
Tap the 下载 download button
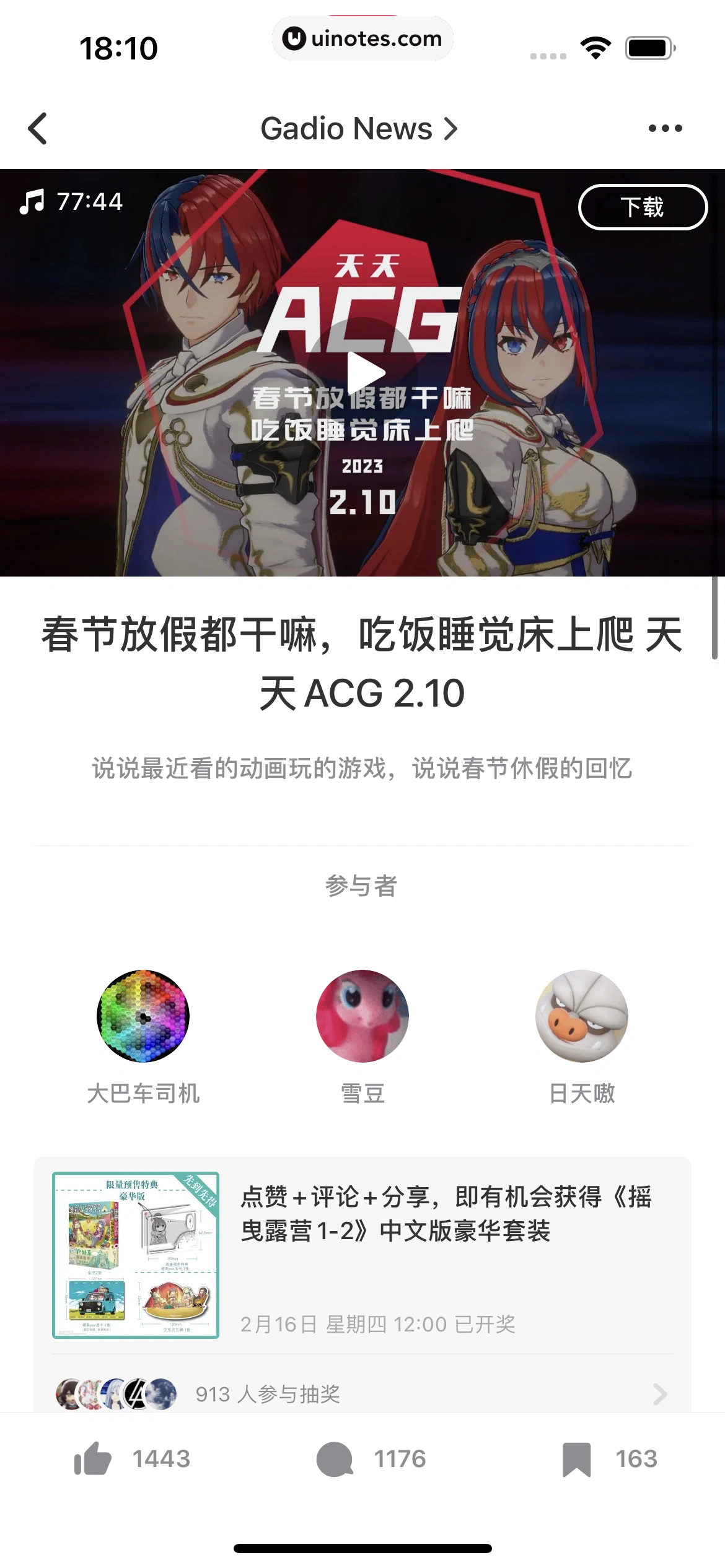(643, 207)
